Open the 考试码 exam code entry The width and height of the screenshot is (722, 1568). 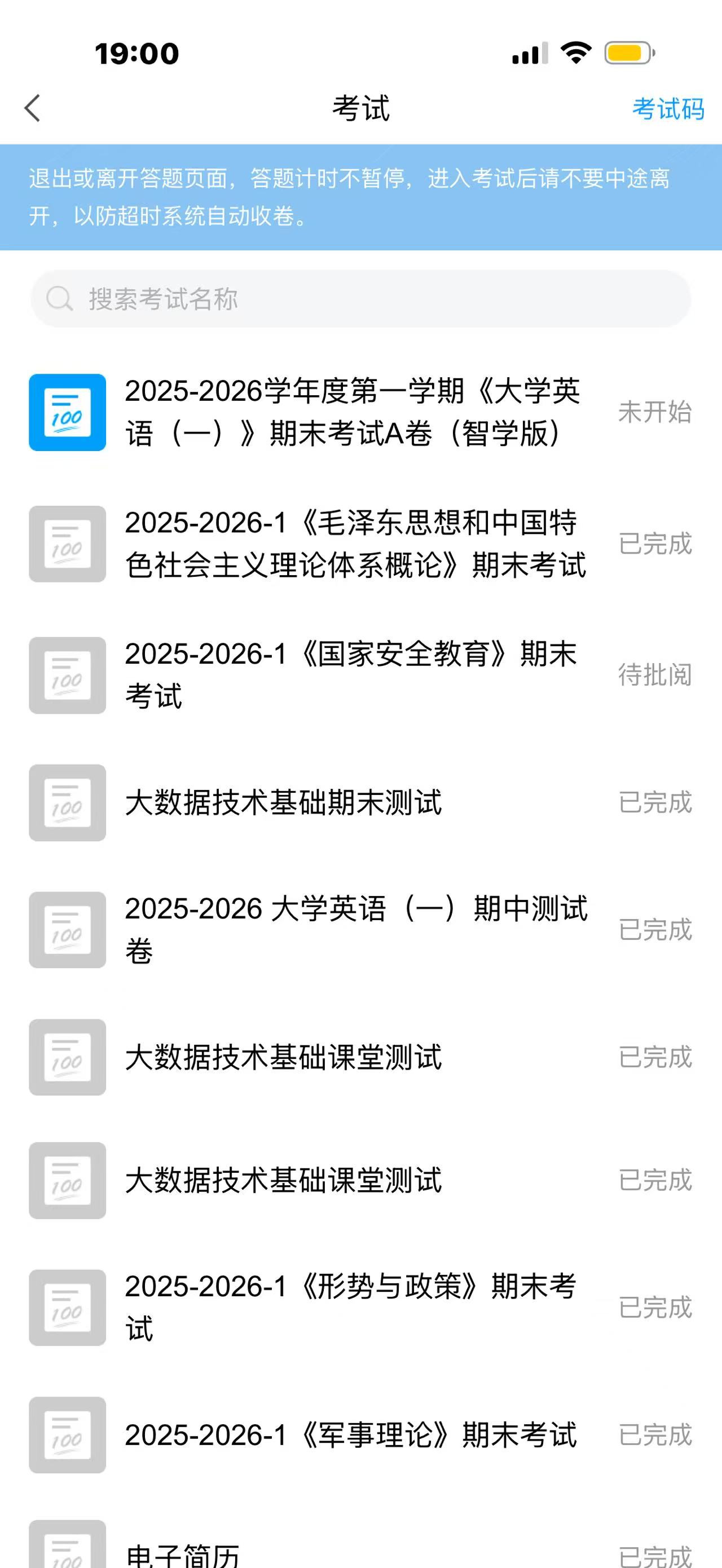(668, 109)
